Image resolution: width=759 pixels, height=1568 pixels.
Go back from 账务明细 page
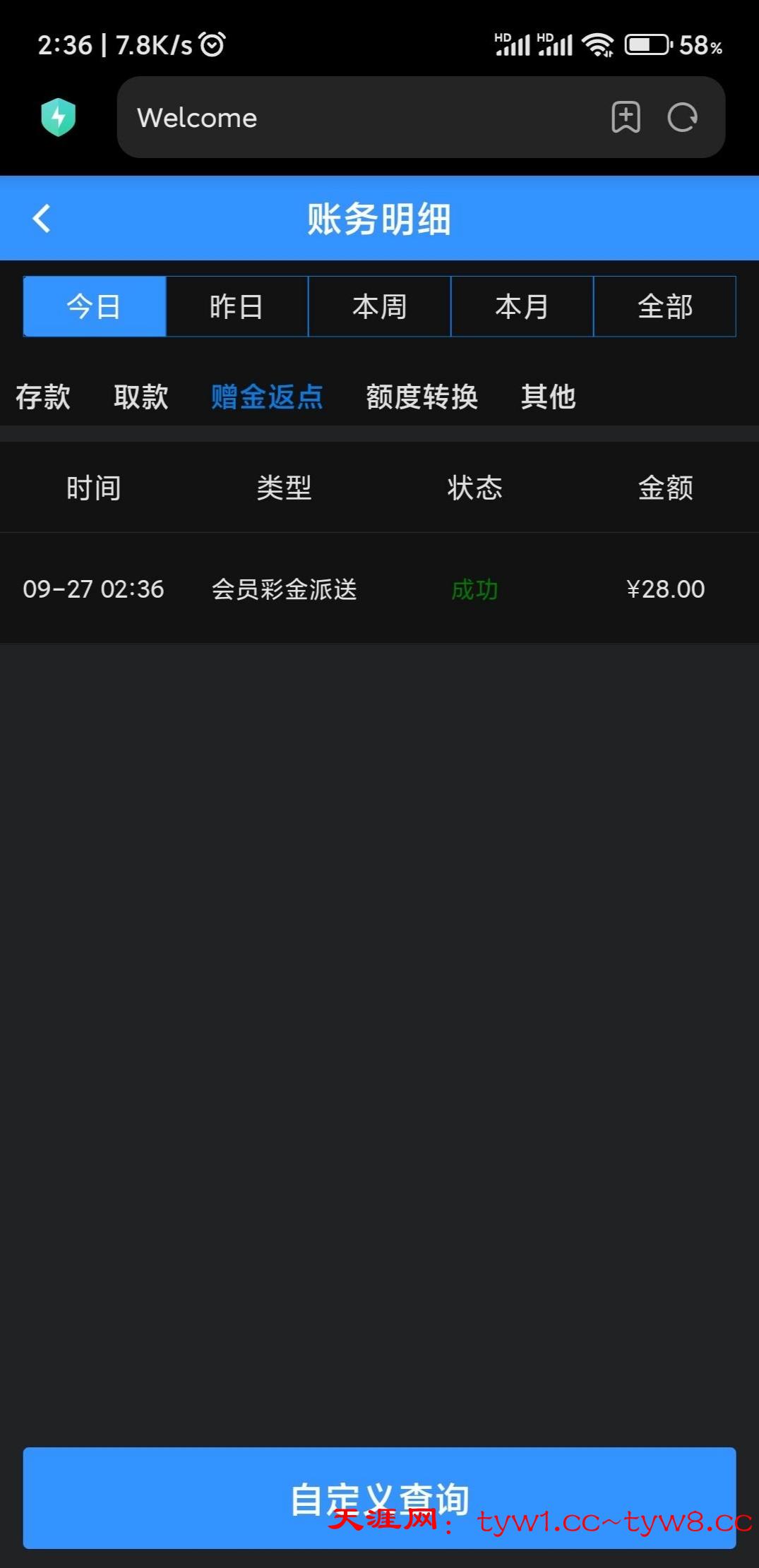point(42,218)
